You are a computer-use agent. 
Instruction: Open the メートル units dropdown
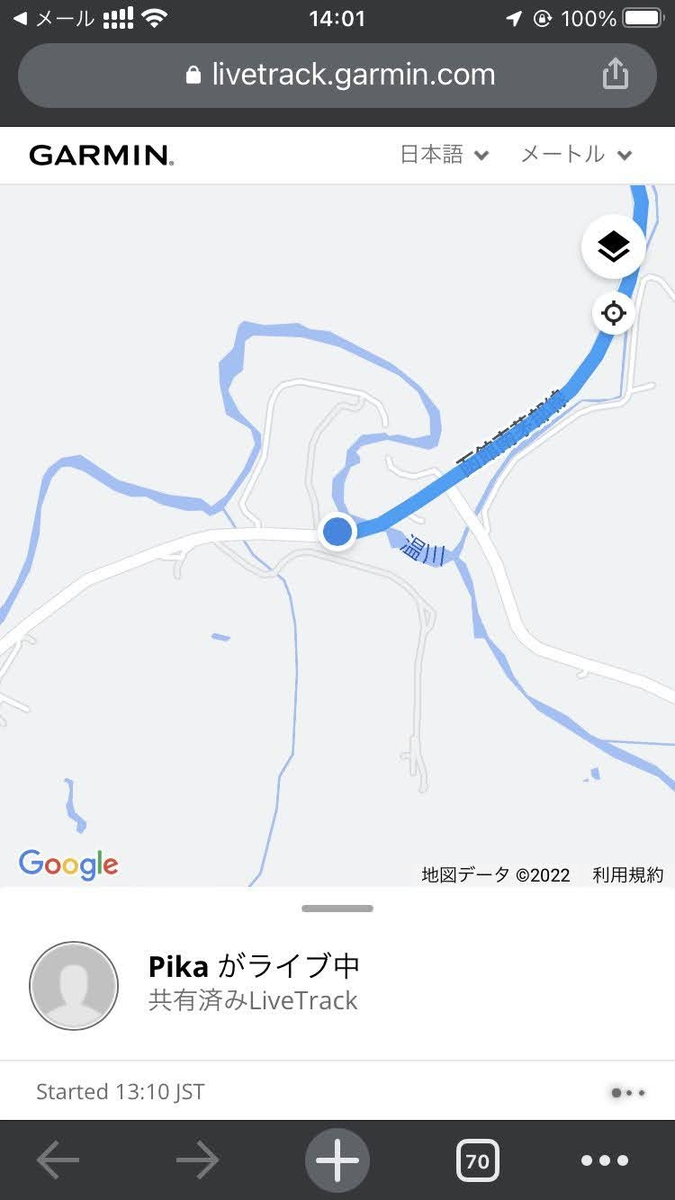576,154
